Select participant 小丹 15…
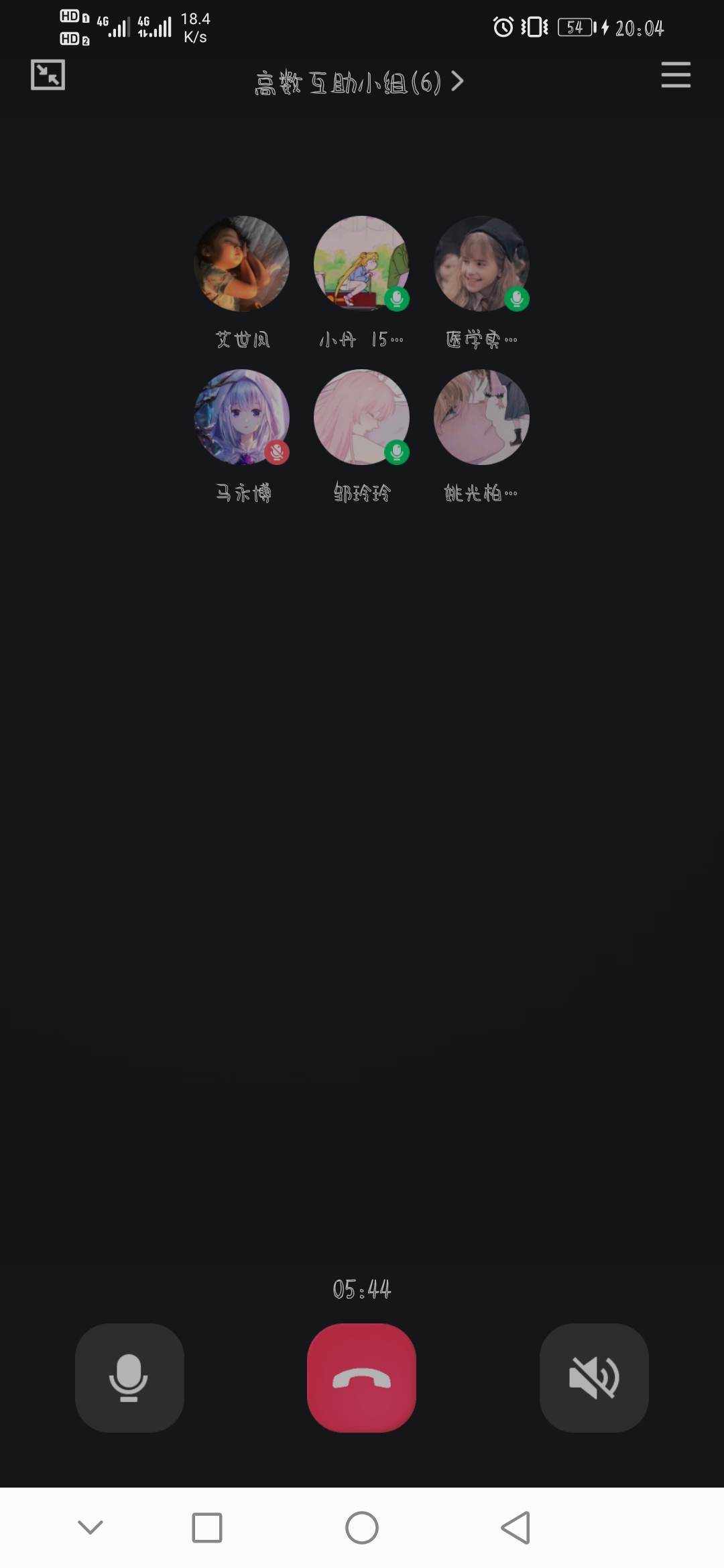The width and height of the screenshot is (724, 1568). tap(361, 263)
